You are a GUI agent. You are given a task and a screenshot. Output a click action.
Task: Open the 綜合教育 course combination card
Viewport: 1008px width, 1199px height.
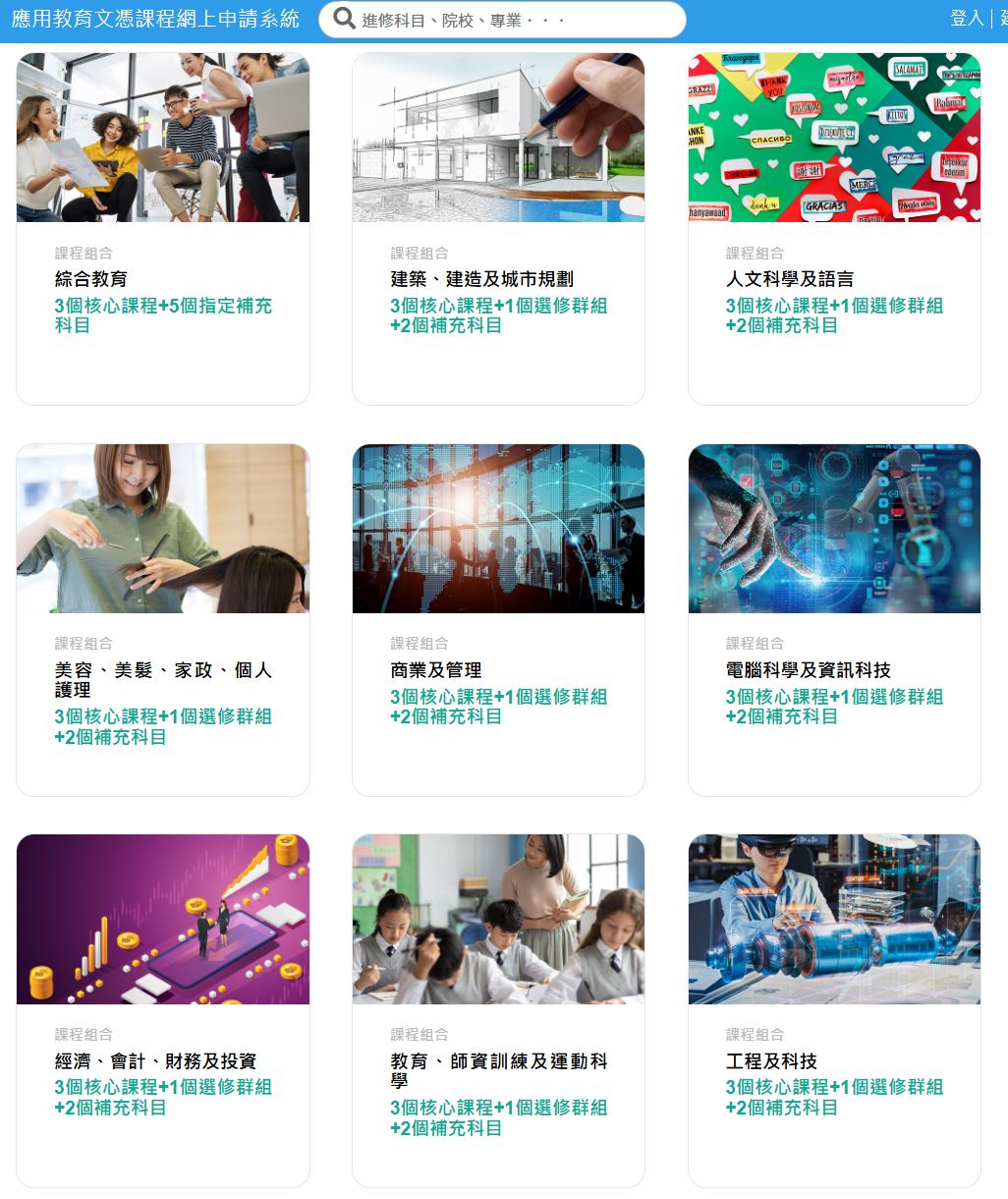tap(91, 280)
